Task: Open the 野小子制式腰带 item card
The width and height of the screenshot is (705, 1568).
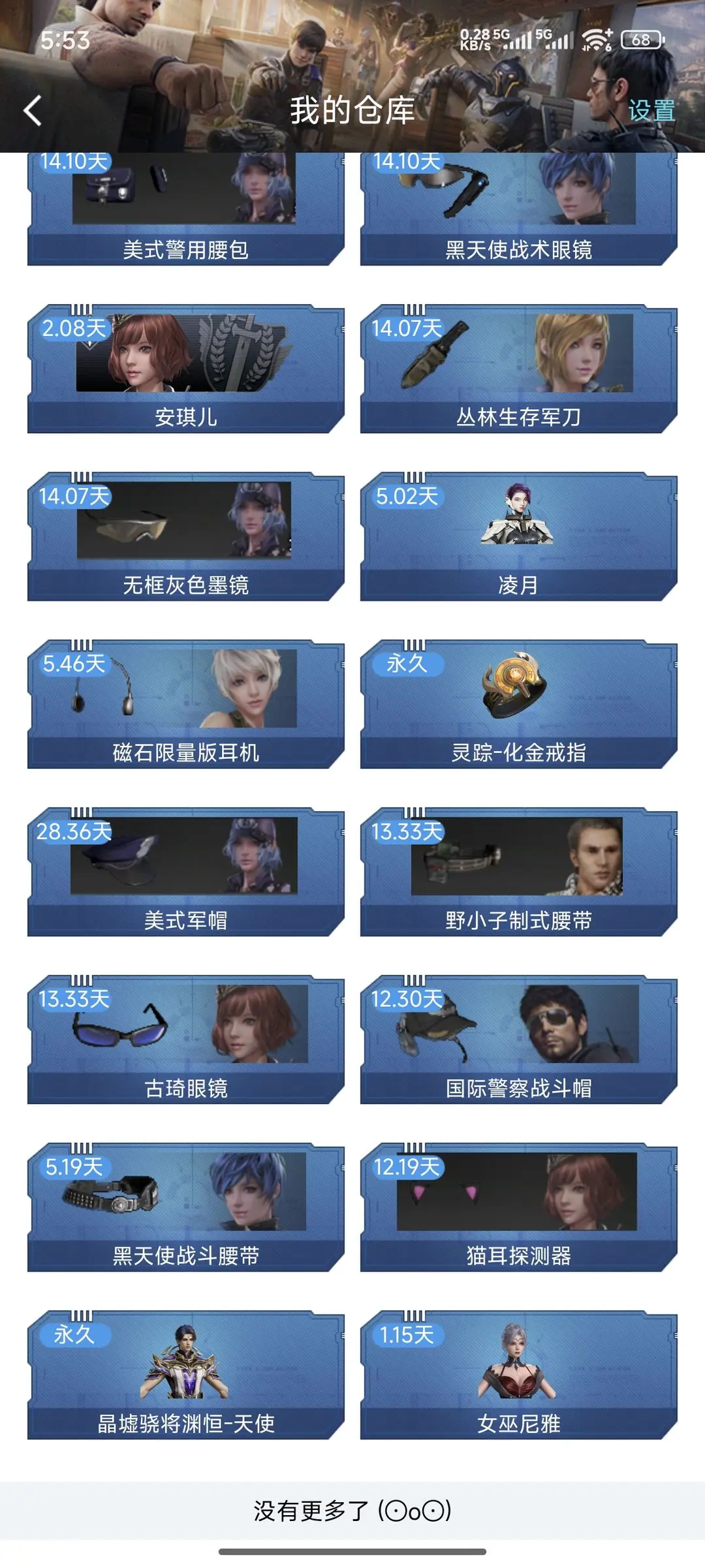Action: 519,872
